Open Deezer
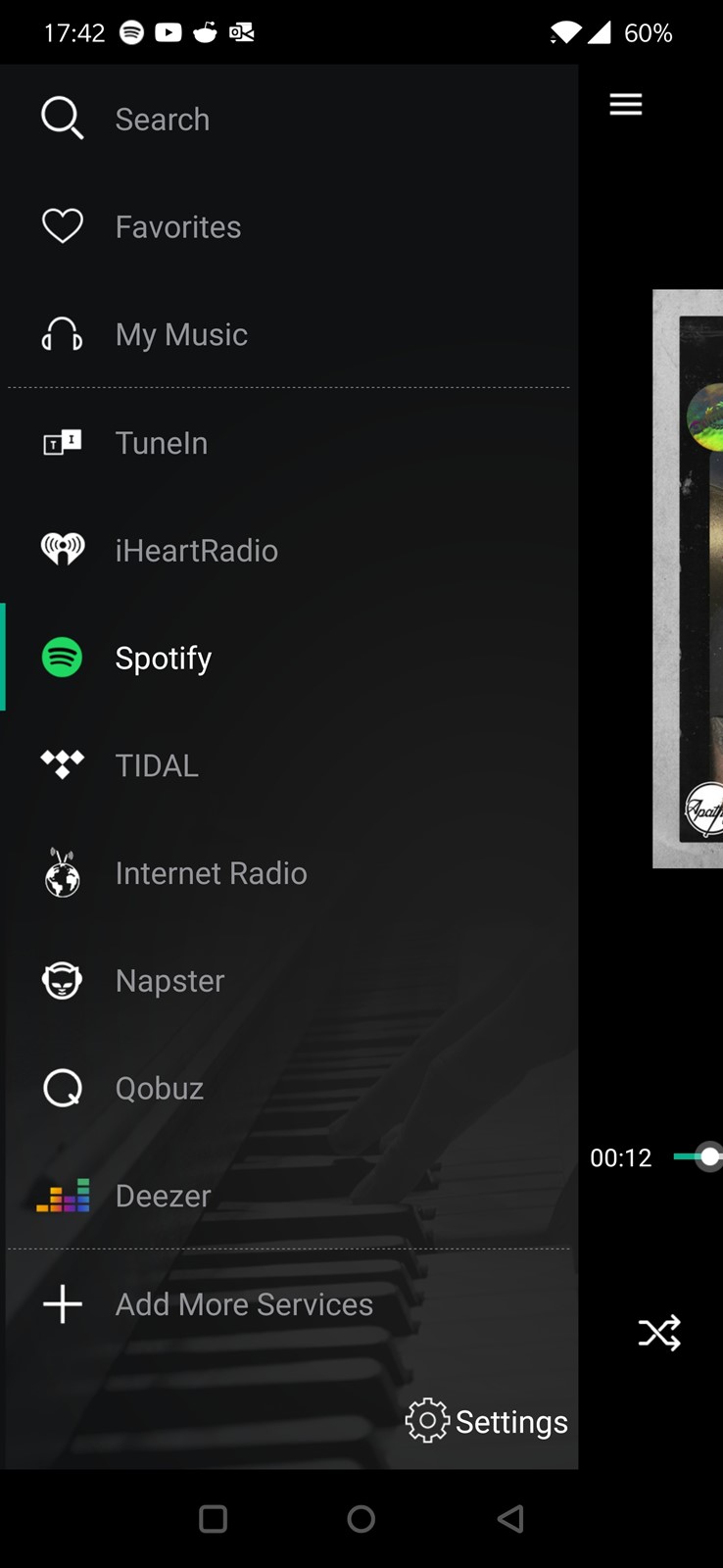Screen dimensions: 723x1568 pos(289,1196)
